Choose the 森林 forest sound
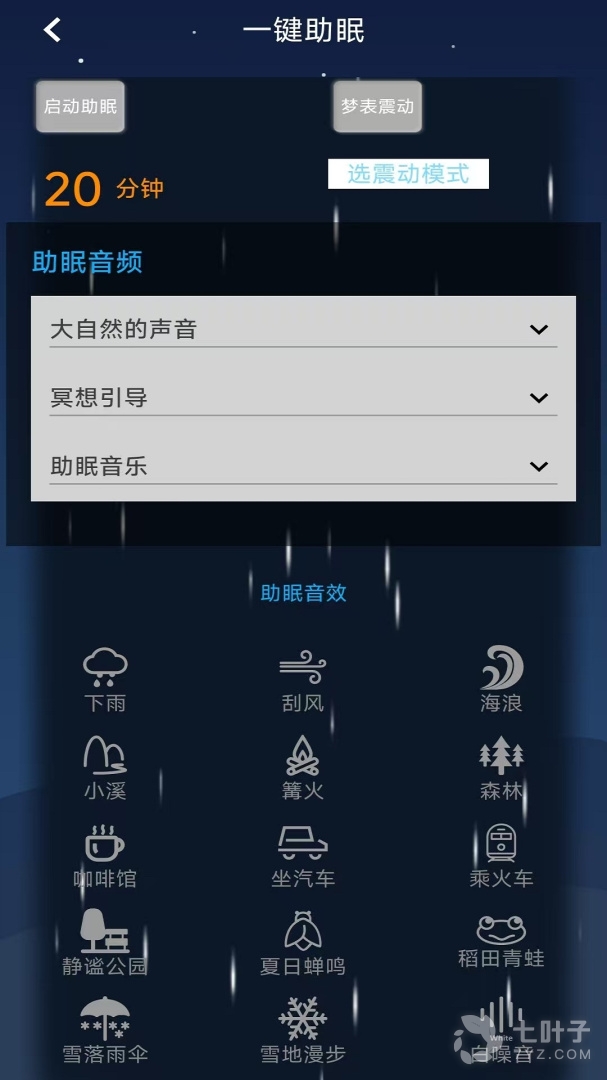This screenshot has width=607, height=1080. pos(501,766)
